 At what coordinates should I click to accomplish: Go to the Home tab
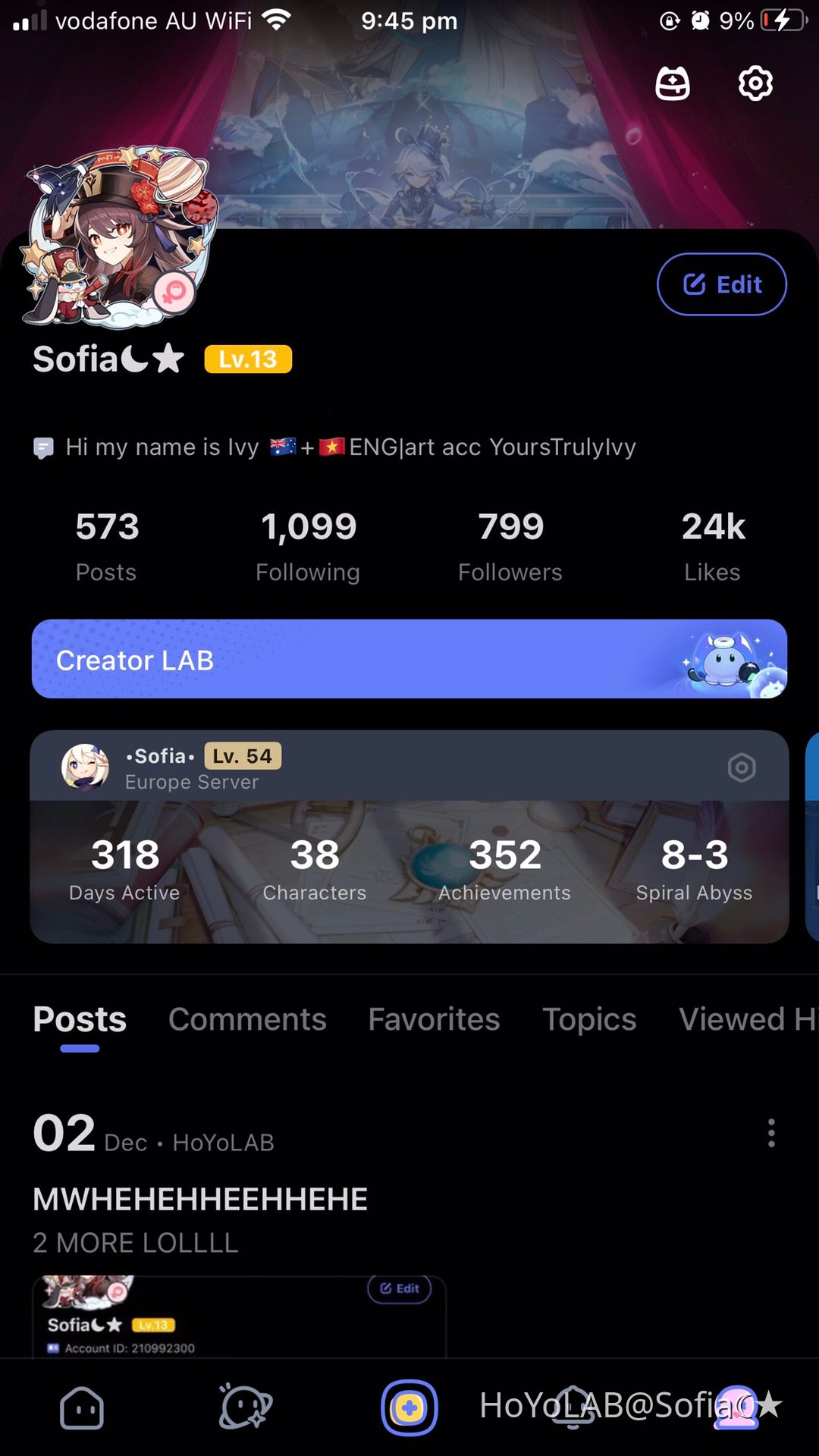coord(82,1408)
